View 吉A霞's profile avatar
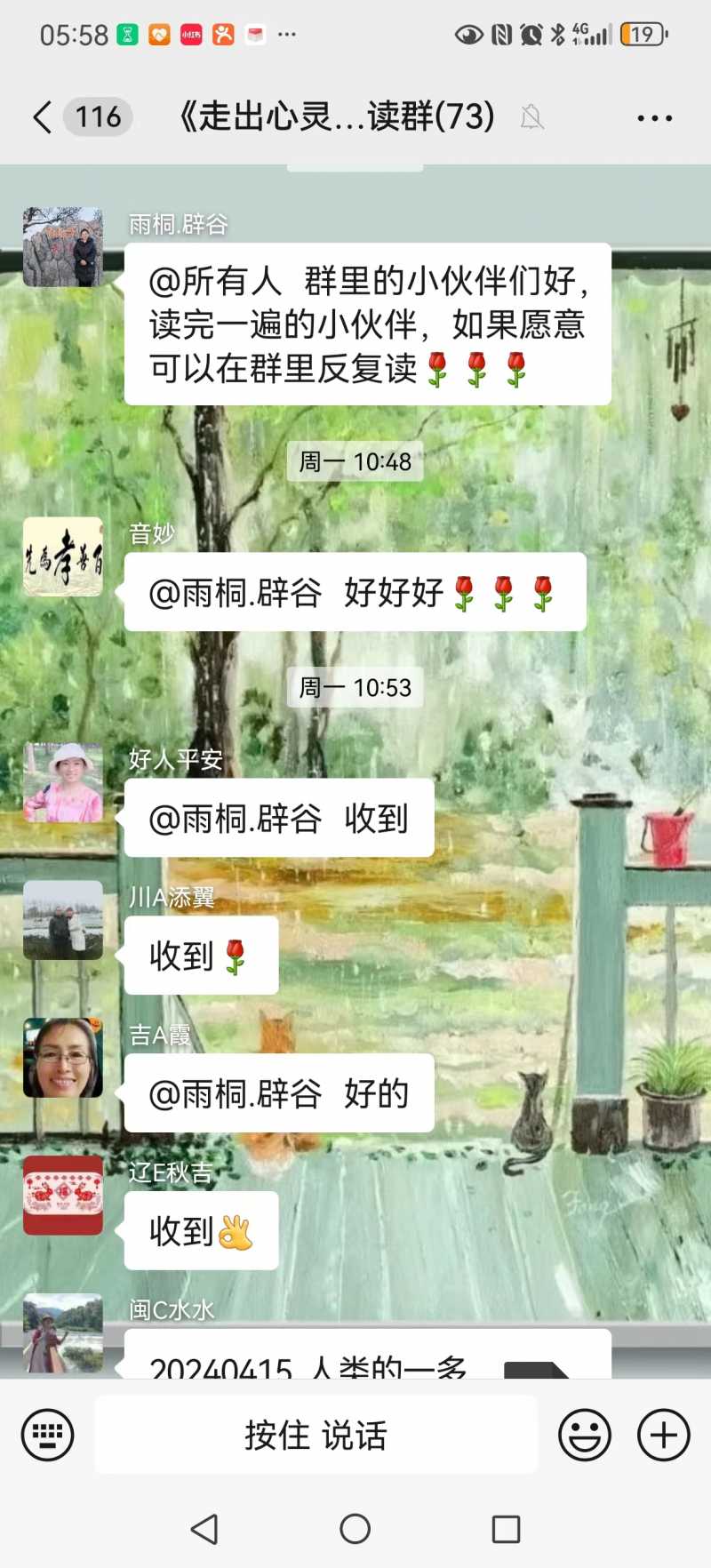711x1568 pixels. 63,1058
